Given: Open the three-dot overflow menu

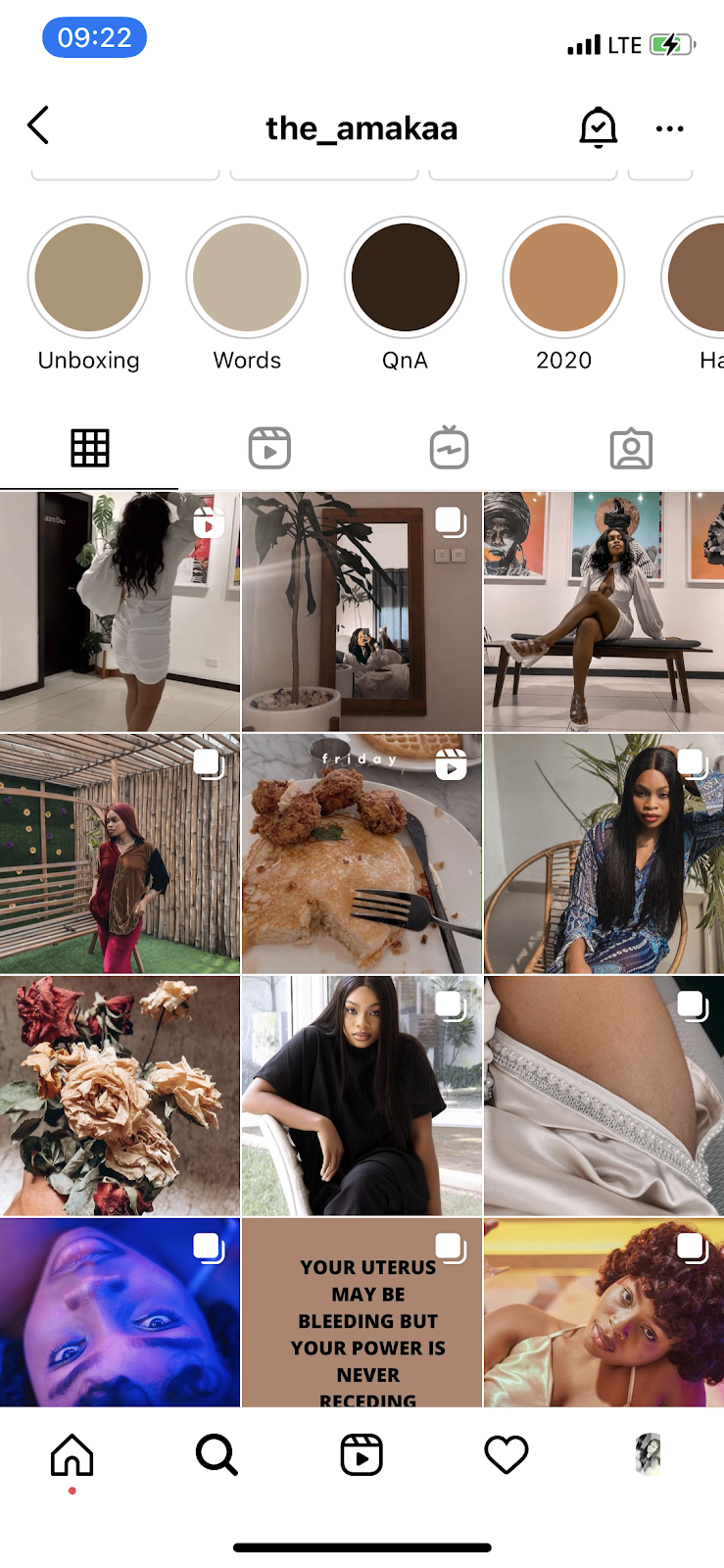Looking at the screenshot, I should click(669, 128).
